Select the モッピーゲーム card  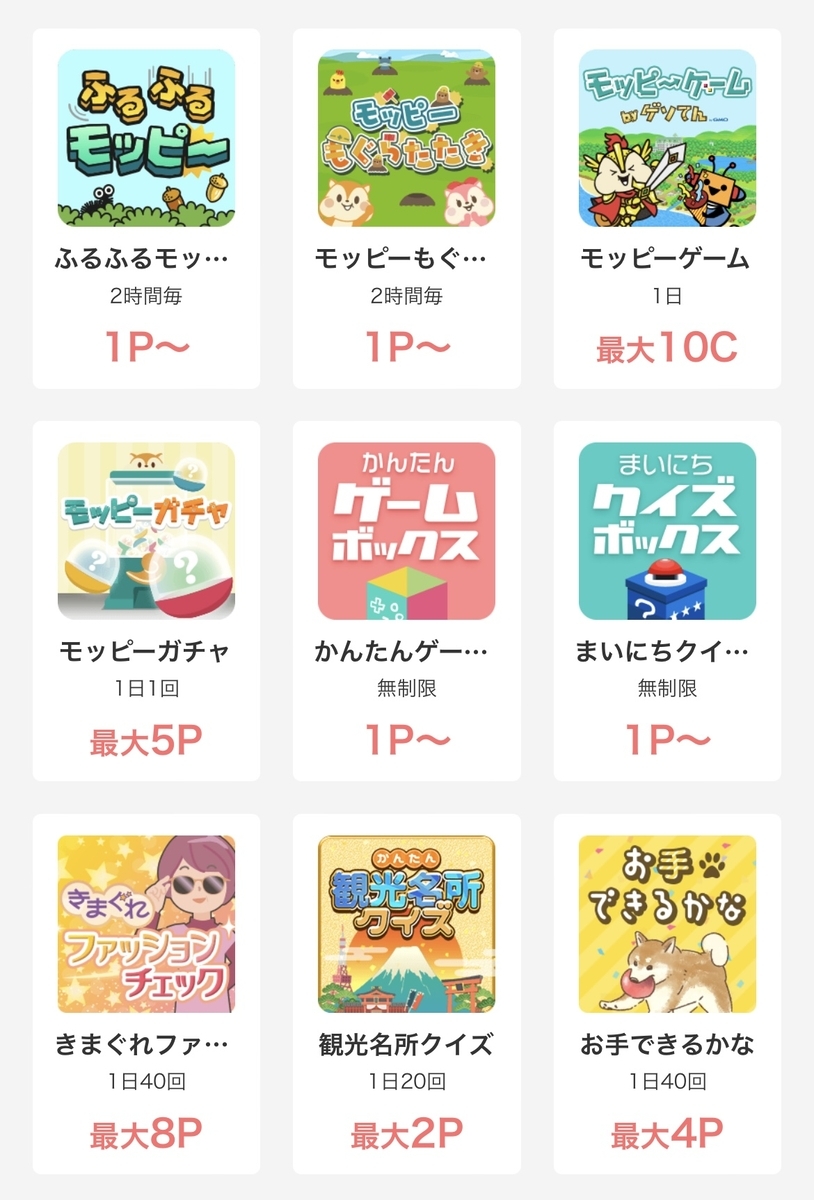[x=667, y=138]
